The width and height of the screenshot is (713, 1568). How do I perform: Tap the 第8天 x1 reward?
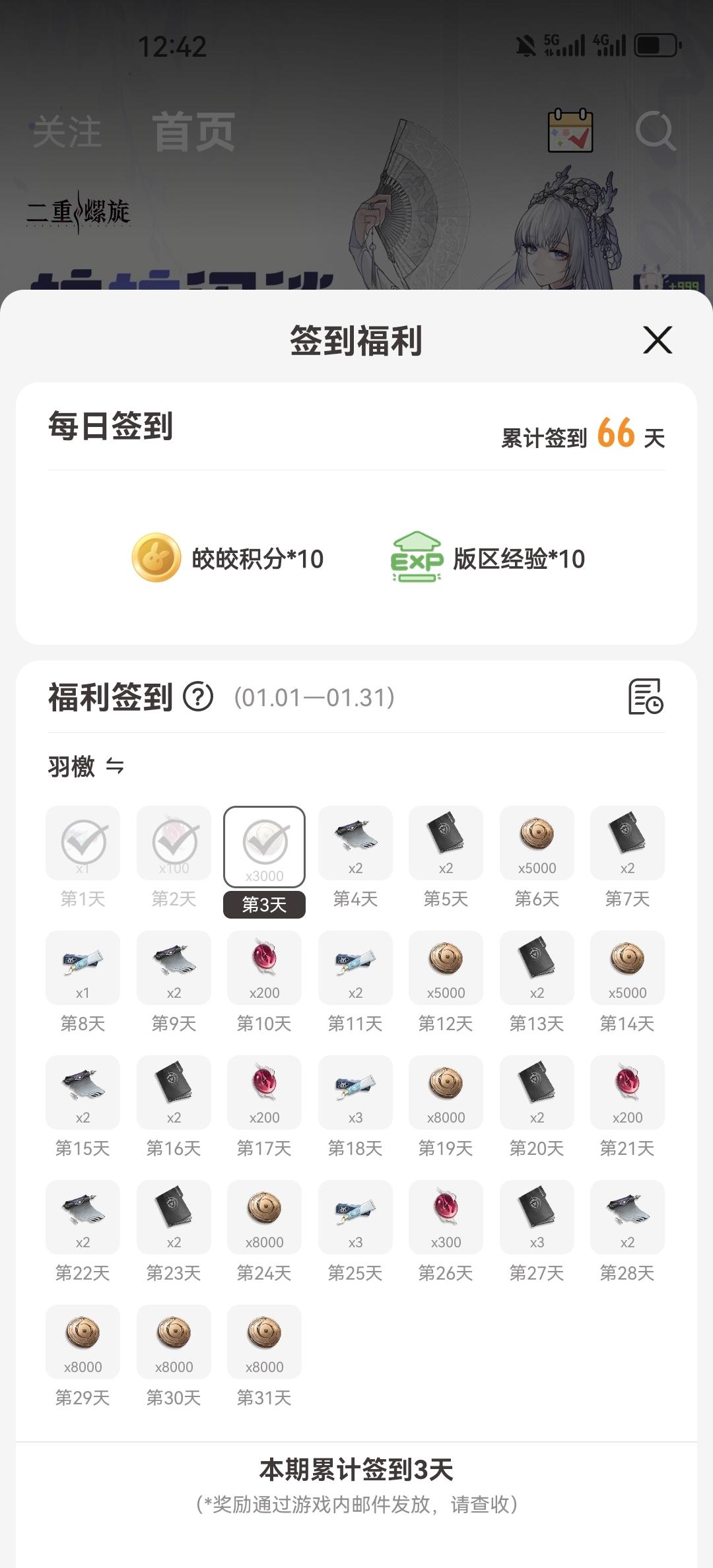(83, 967)
